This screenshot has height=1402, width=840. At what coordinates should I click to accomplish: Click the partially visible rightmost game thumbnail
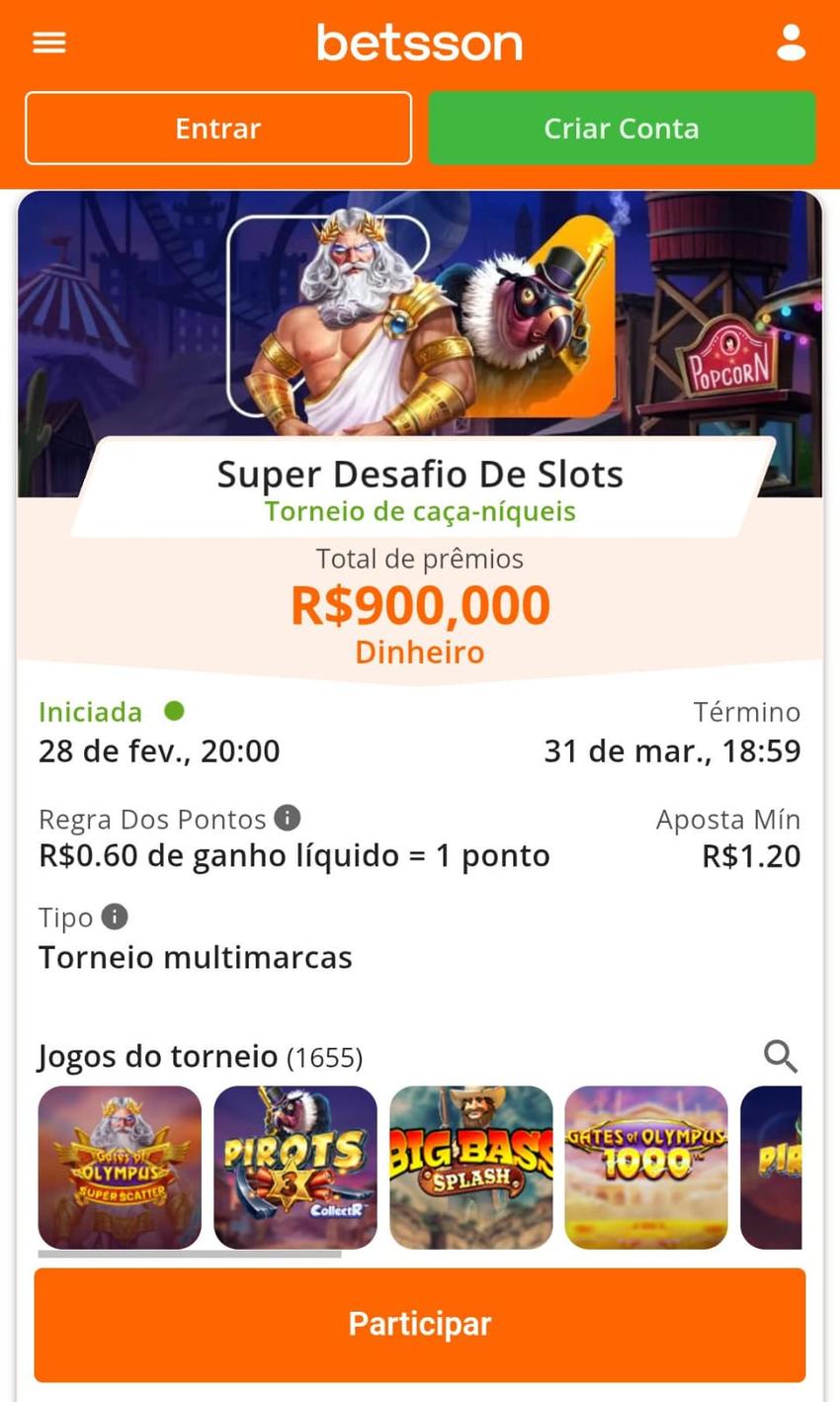coord(791,1167)
